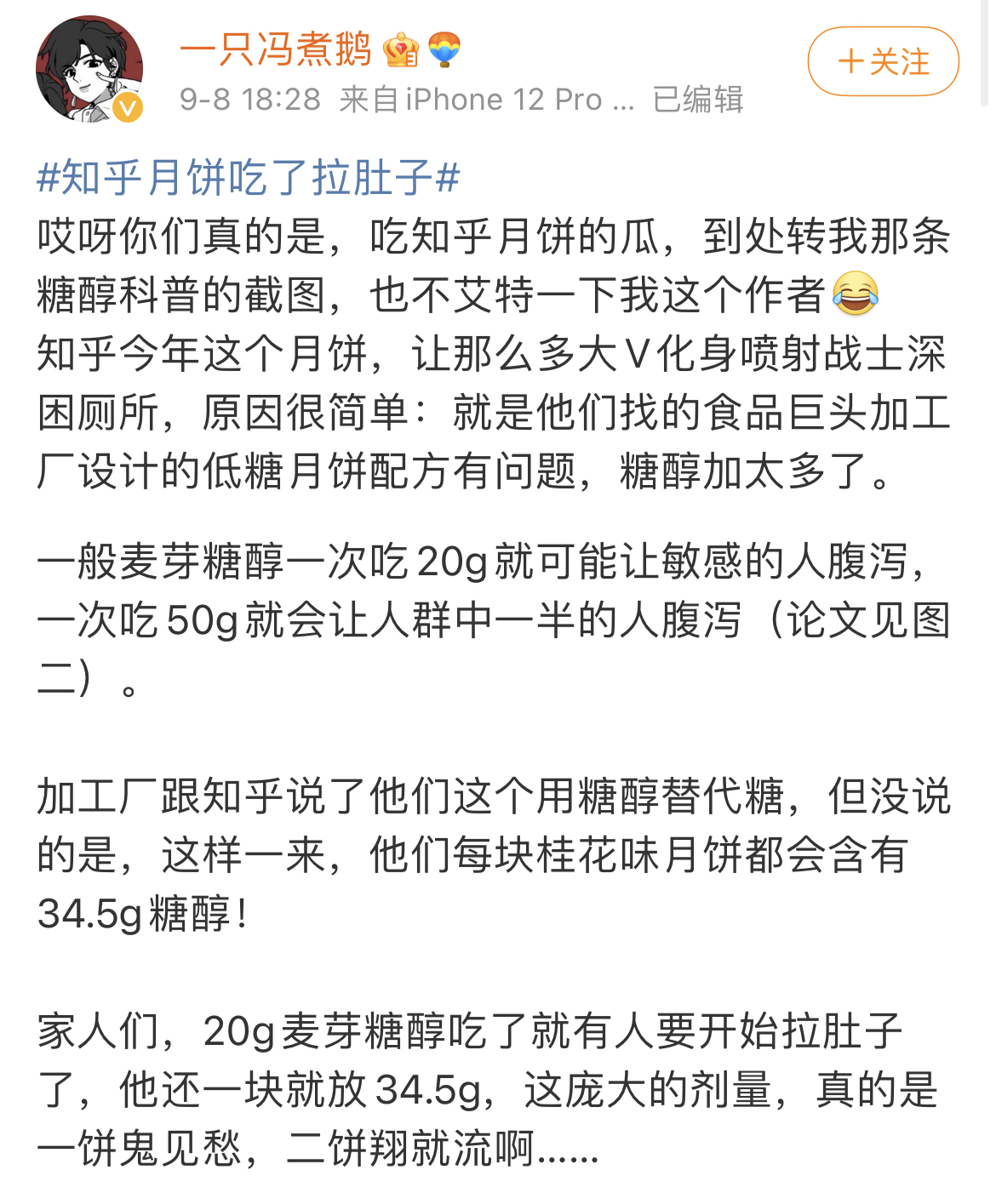Click the hot-air balloon badge icon

click(x=445, y=51)
